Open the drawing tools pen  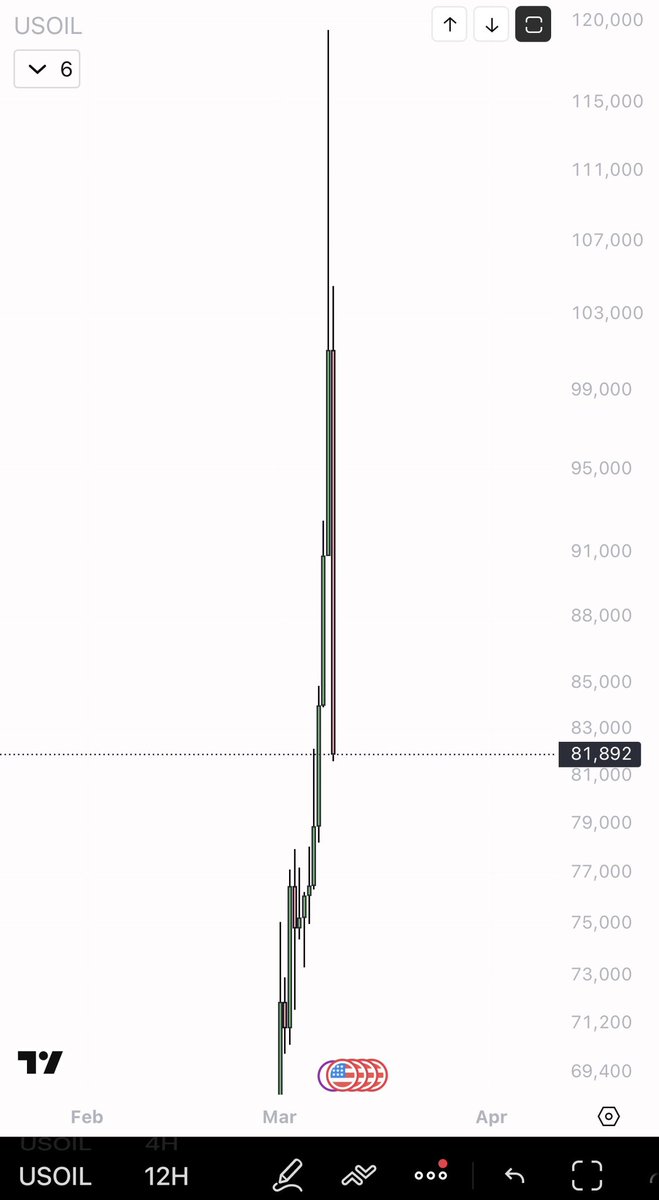289,1174
